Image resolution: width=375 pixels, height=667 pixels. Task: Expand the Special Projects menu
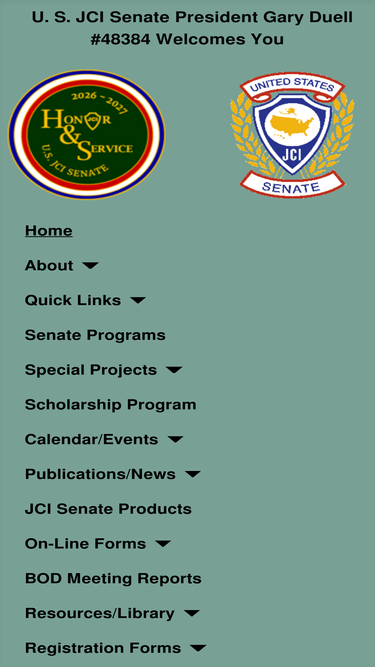[103, 370]
